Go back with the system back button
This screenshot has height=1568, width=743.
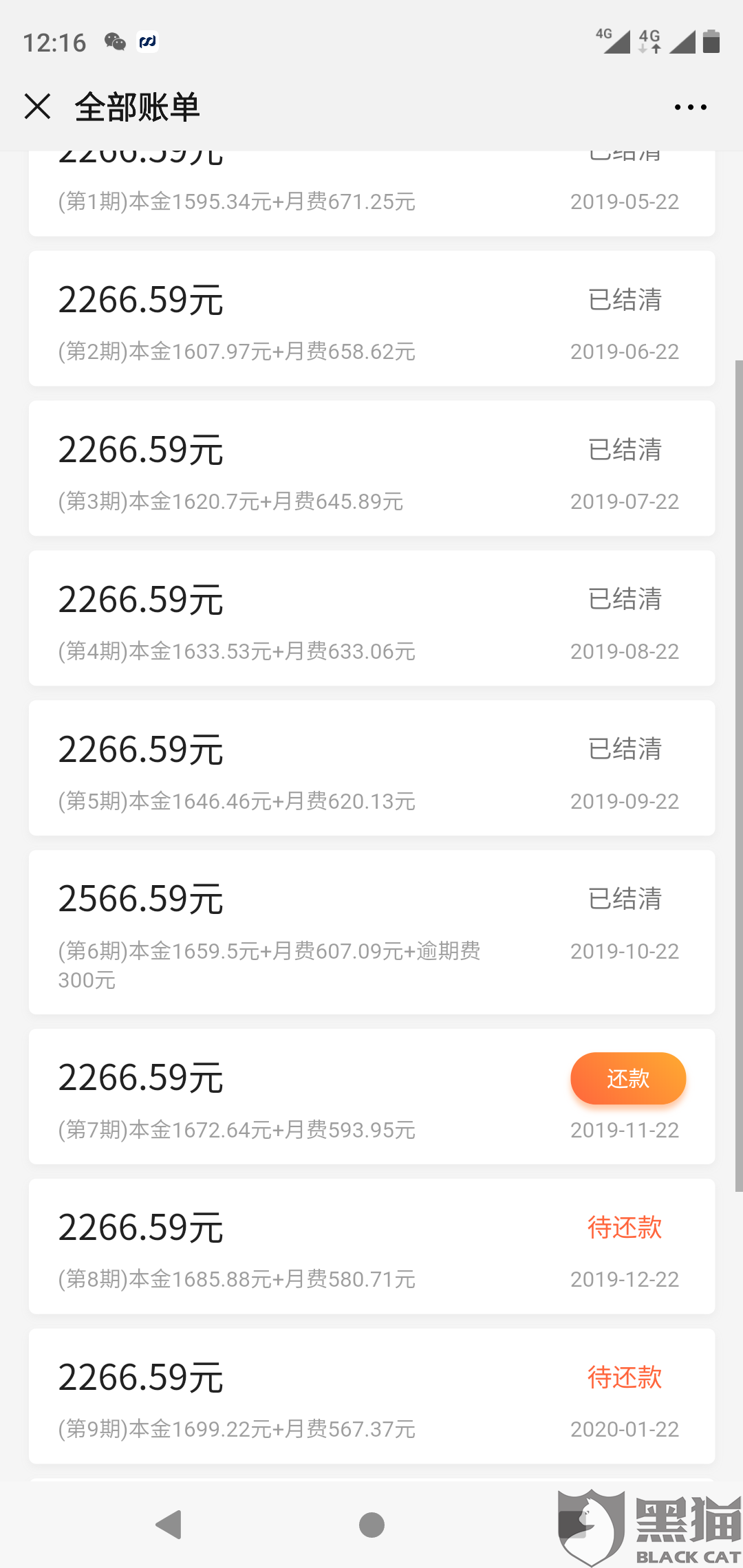pyautogui.click(x=169, y=1525)
